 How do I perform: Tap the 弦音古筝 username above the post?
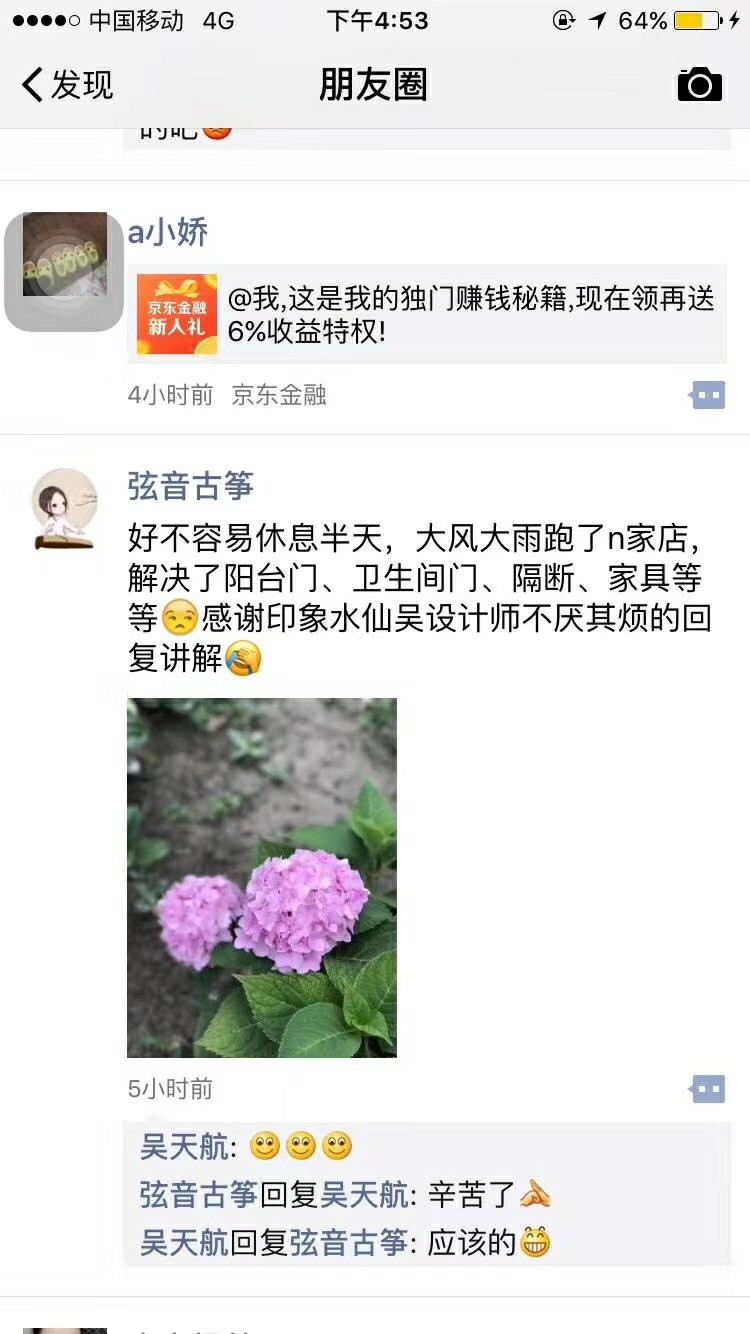point(191,487)
